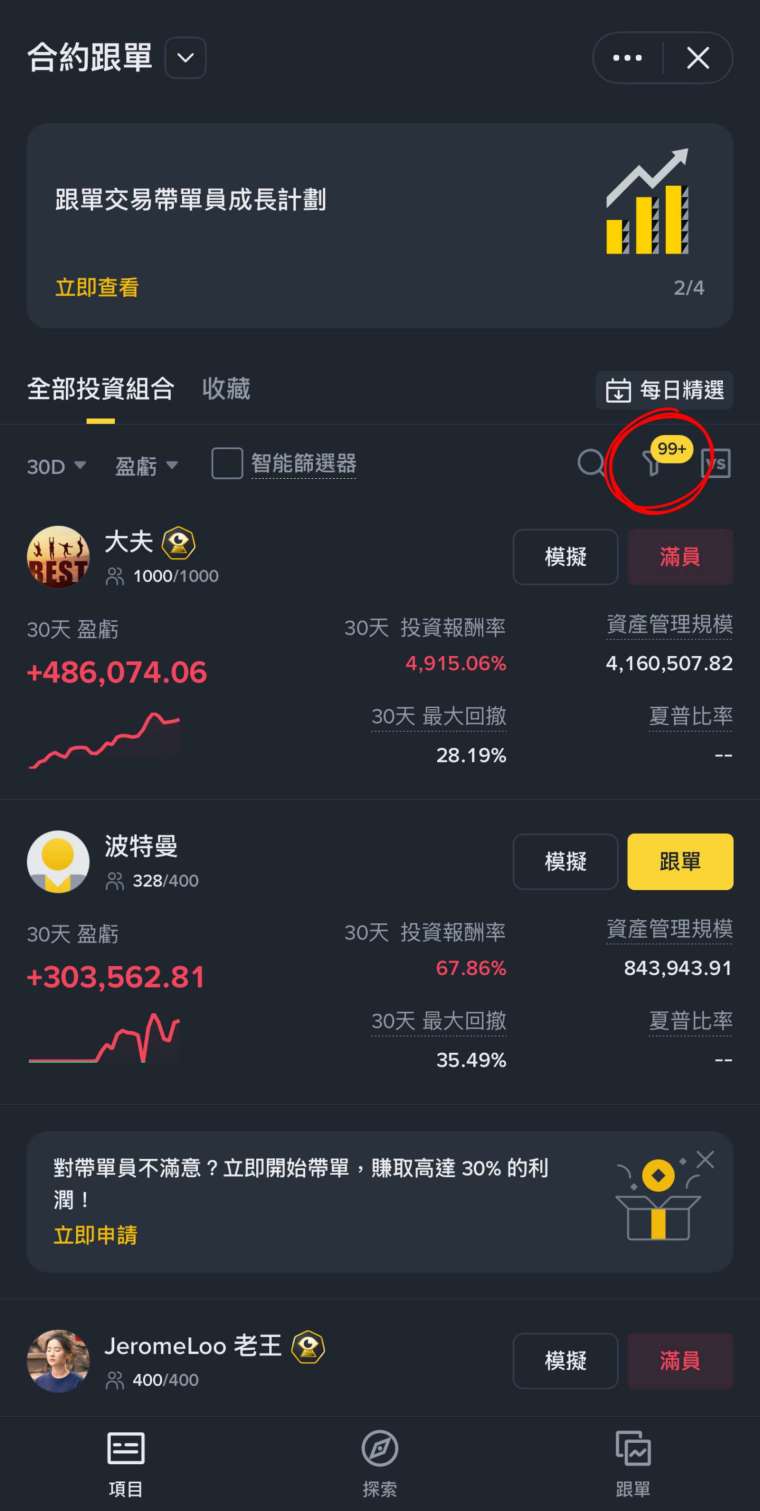Open the 盈虧 sort dropdown
The width and height of the screenshot is (760, 1511).
[x=146, y=466]
